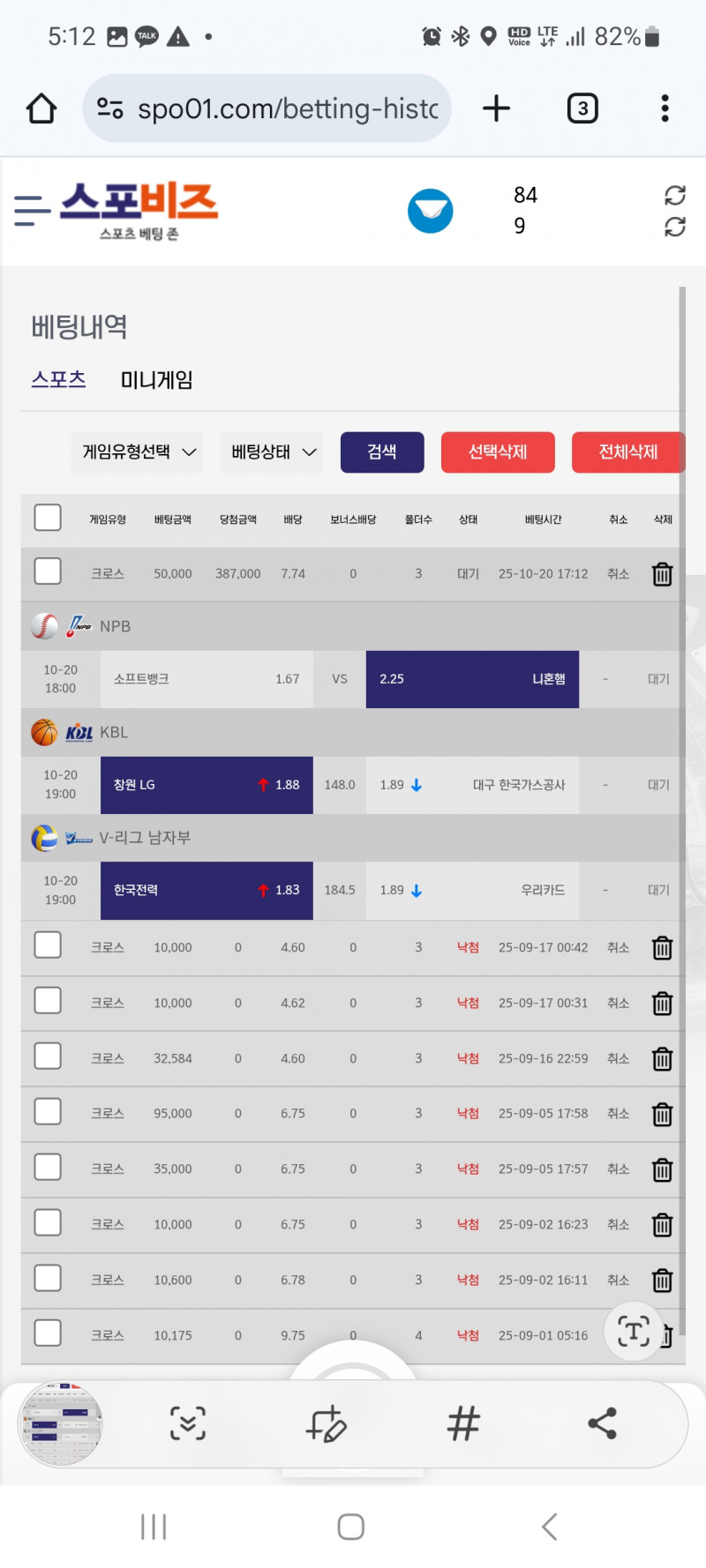Delete the 25-09-17 00:42 bet record
Viewport: 706px width, 1568px height.
[x=662, y=948]
